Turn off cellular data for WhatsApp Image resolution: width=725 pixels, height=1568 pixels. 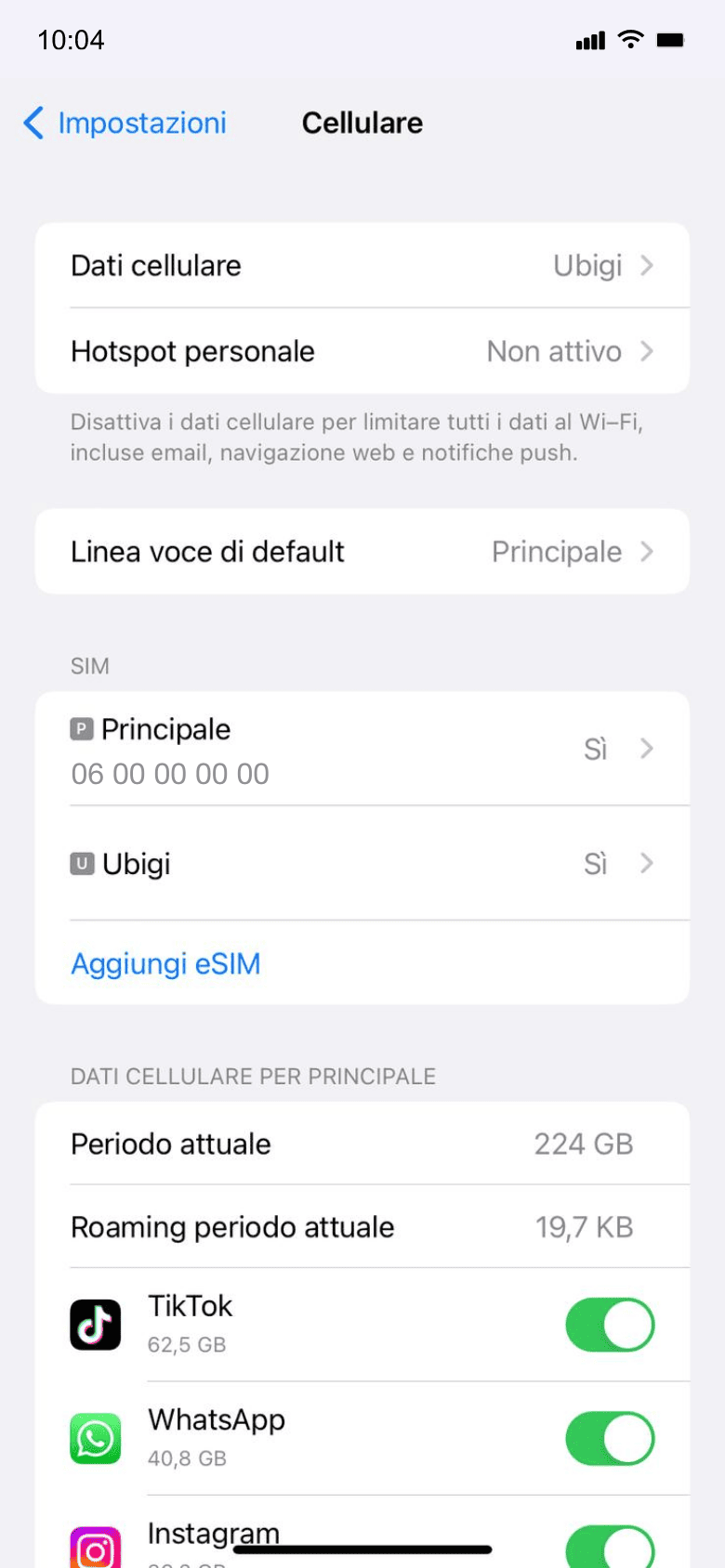point(610,1439)
